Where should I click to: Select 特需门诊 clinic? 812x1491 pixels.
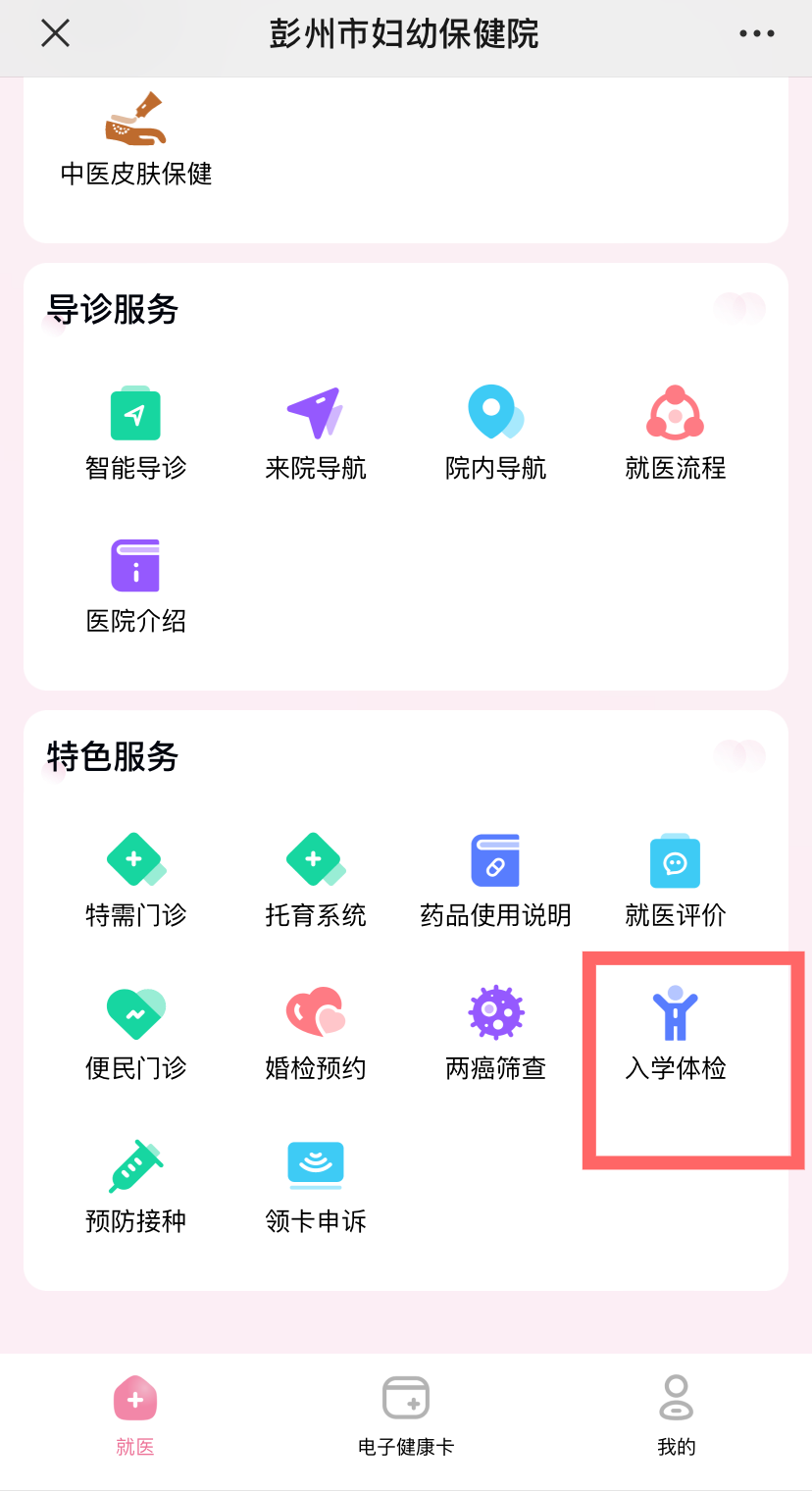coord(135,880)
